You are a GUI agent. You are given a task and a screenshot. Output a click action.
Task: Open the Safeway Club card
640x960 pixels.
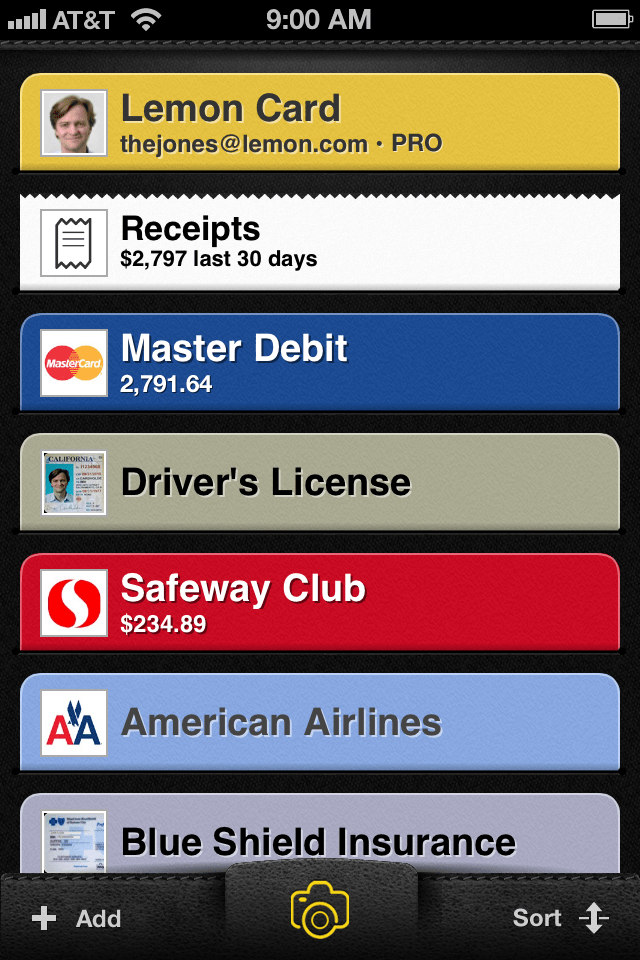coord(320,603)
